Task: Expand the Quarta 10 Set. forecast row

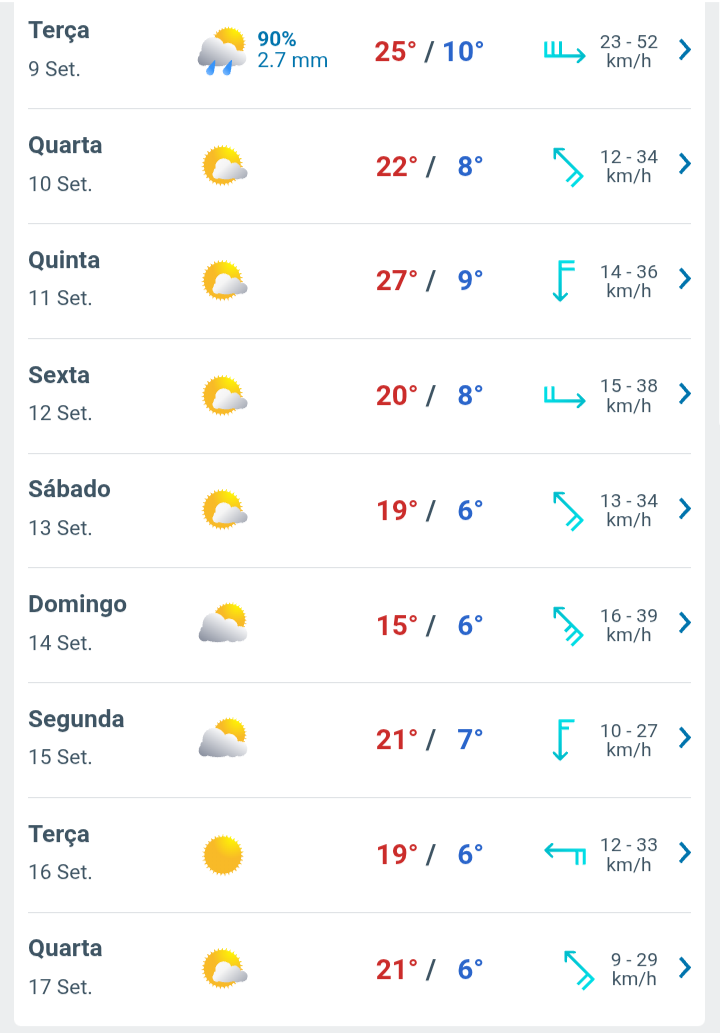Action: coord(684,164)
